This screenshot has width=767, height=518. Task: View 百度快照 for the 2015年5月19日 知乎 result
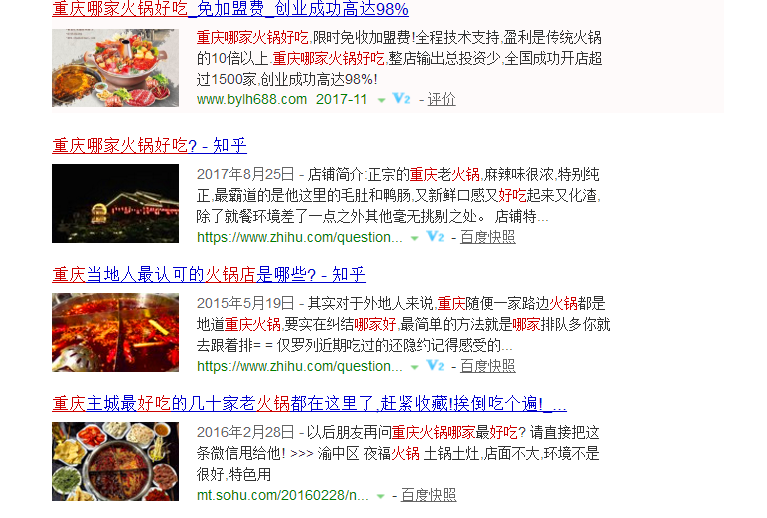[487, 366]
